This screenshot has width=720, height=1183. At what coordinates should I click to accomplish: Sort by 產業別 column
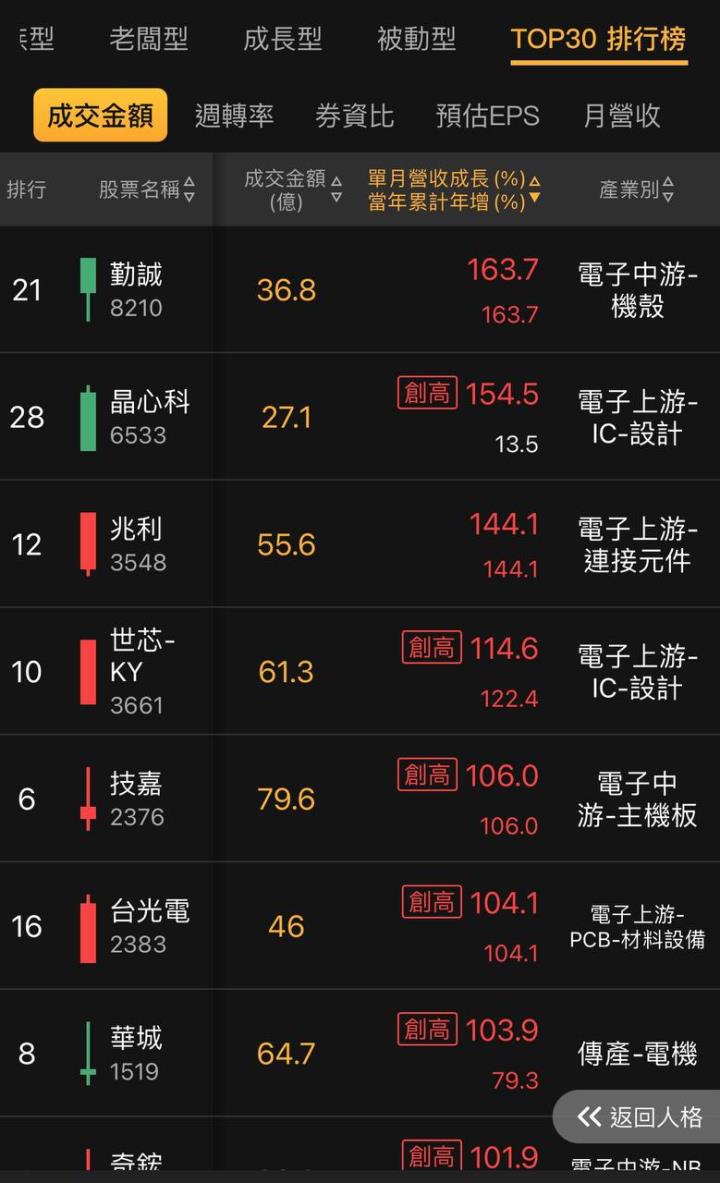(x=636, y=189)
